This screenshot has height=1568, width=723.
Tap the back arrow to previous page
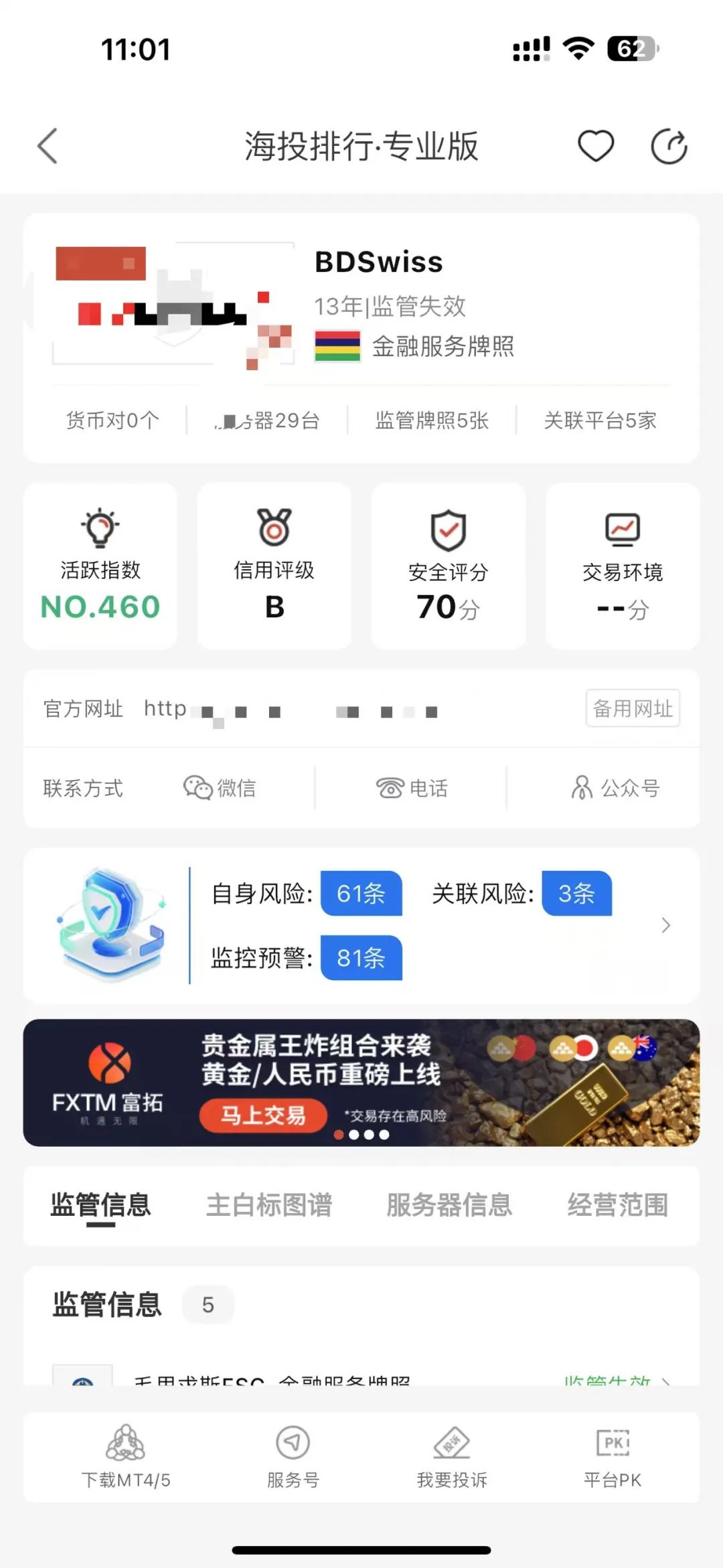pyautogui.click(x=46, y=145)
